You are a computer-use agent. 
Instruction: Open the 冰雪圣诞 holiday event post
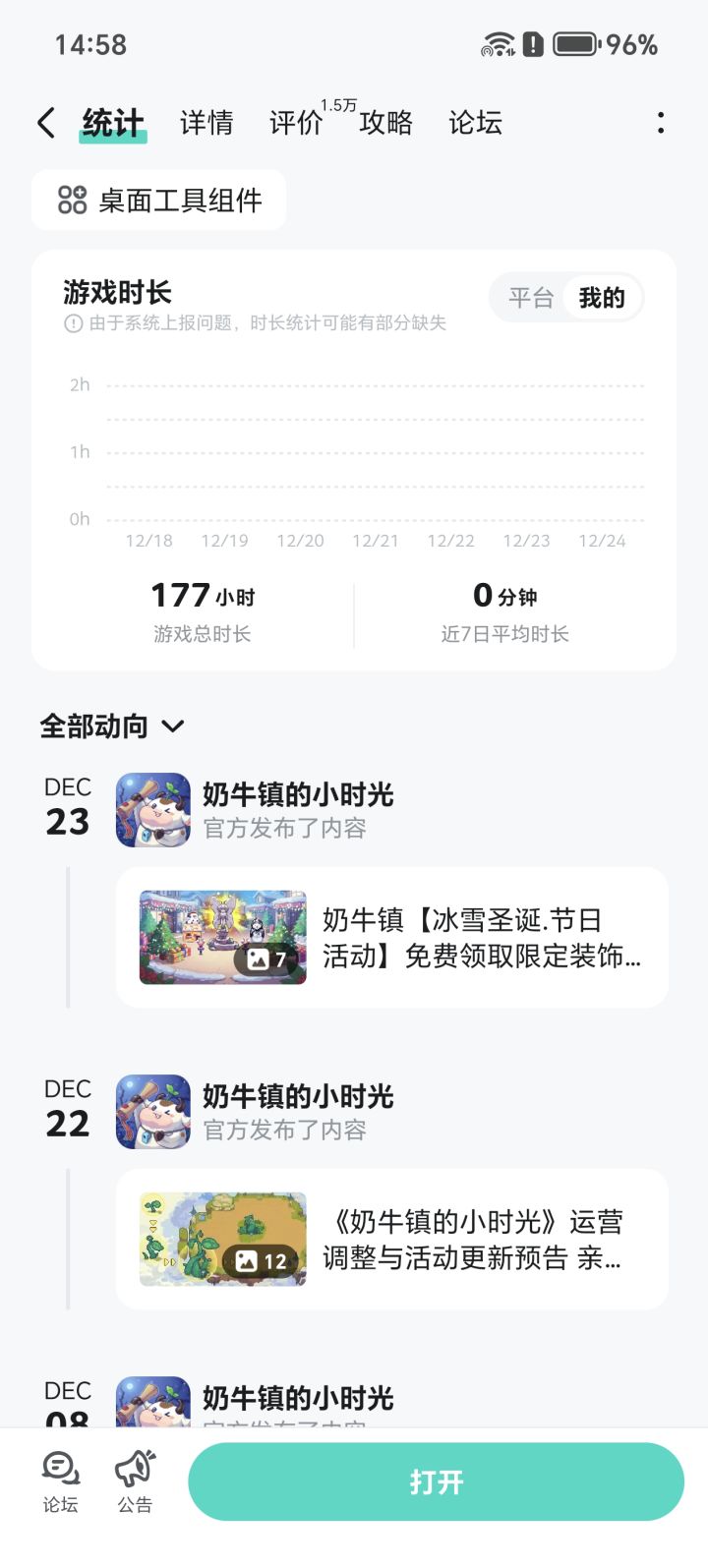coord(391,937)
